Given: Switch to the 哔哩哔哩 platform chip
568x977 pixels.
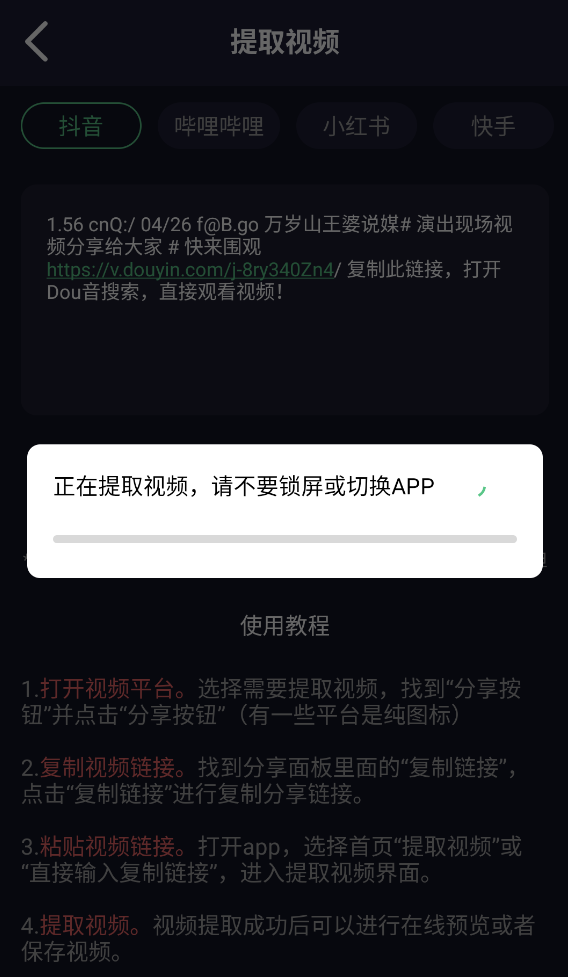Looking at the screenshot, I should coord(219,126).
